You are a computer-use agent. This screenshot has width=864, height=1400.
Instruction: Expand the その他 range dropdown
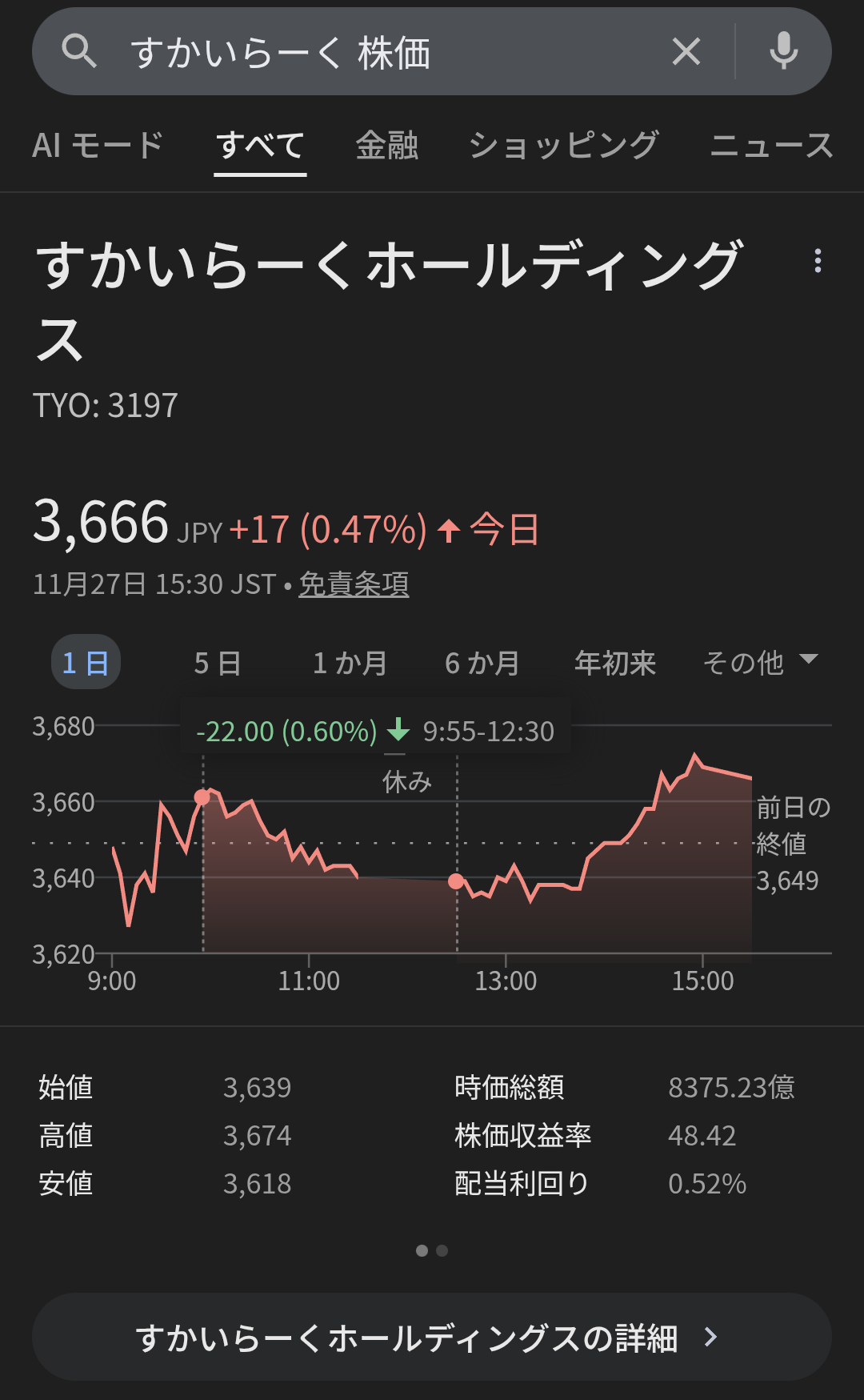[x=758, y=663]
